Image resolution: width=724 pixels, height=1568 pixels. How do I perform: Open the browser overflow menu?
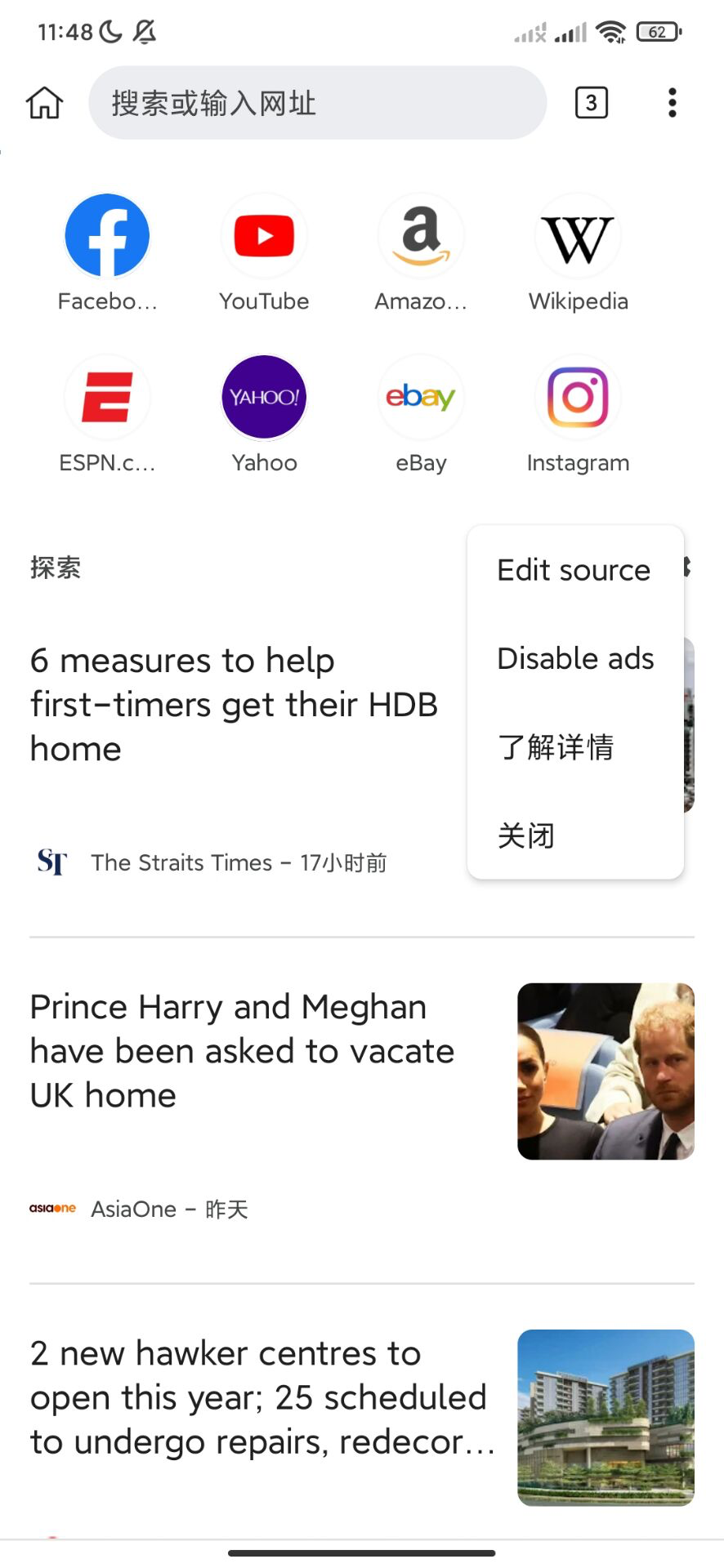(672, 103)
